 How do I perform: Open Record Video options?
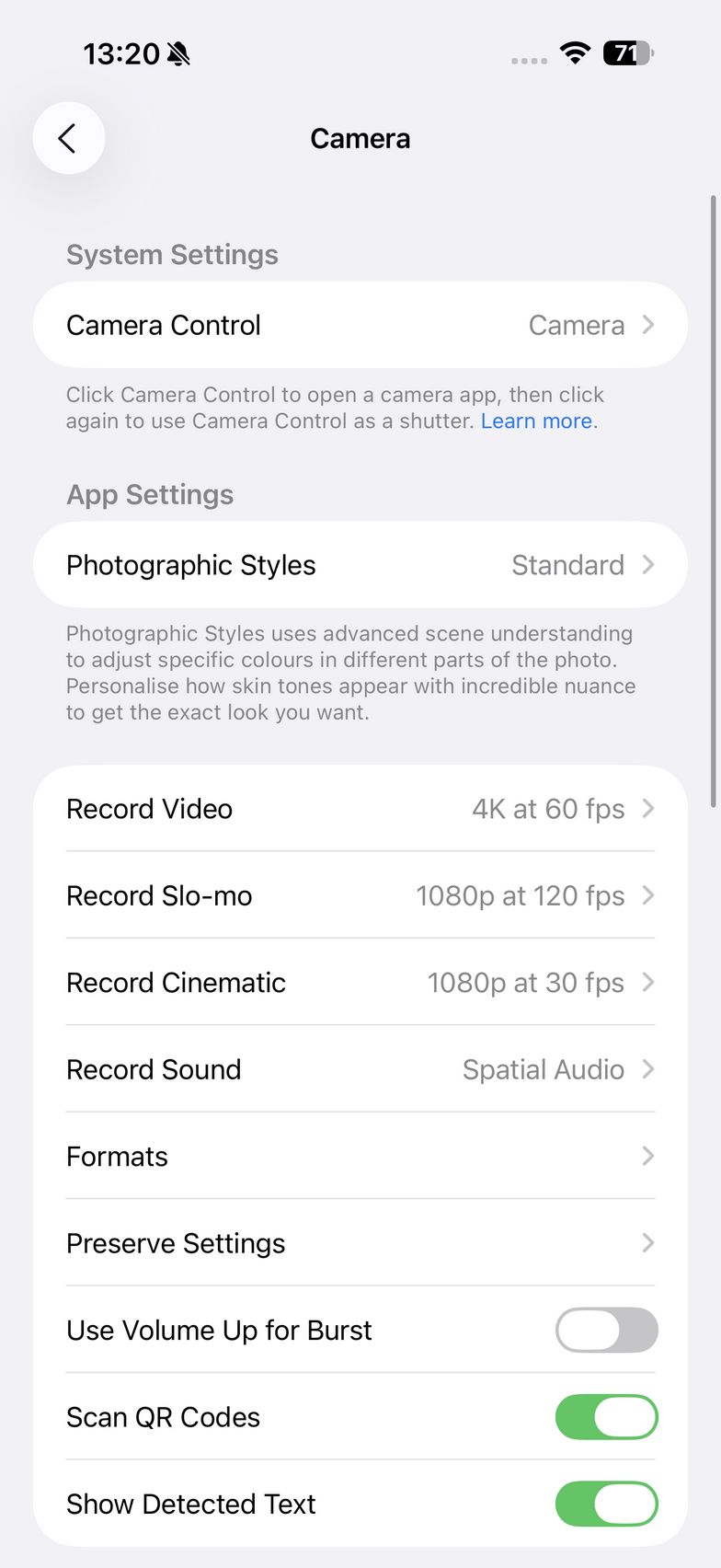click(360, 809)
